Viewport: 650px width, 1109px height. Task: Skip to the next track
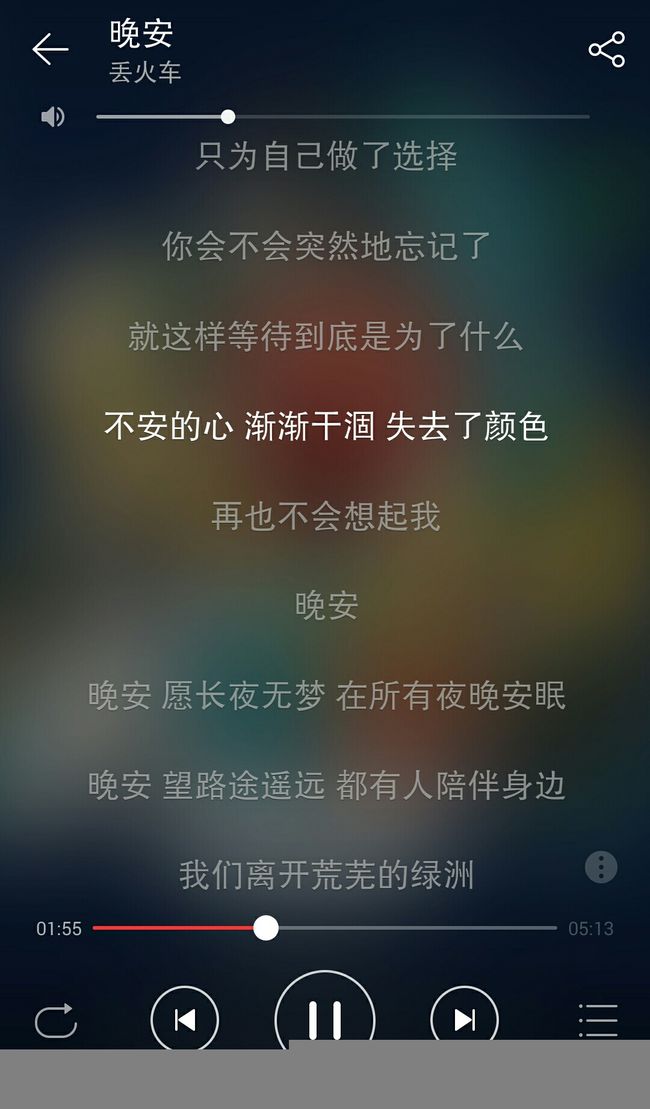(x=465, y=1019)
